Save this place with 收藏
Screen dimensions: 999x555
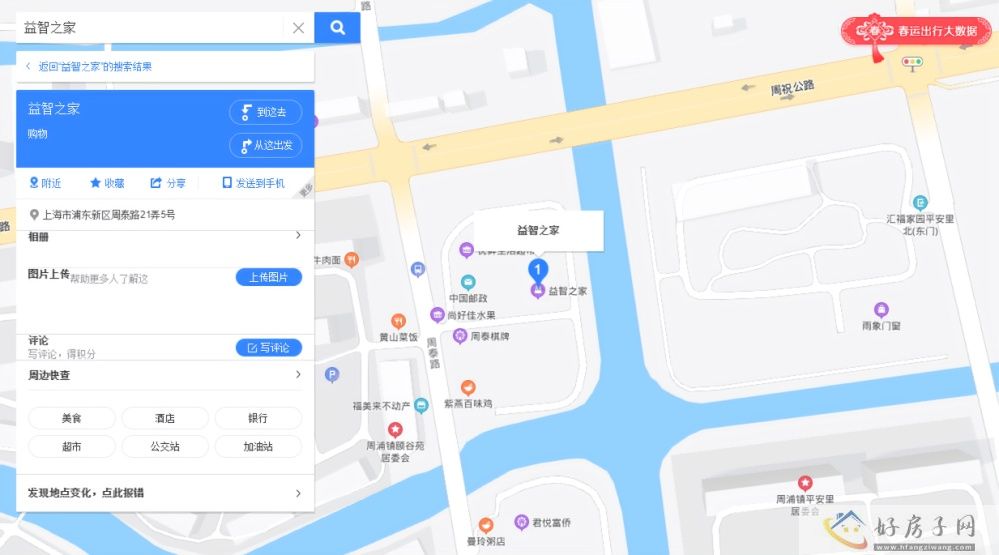point(107,183)
